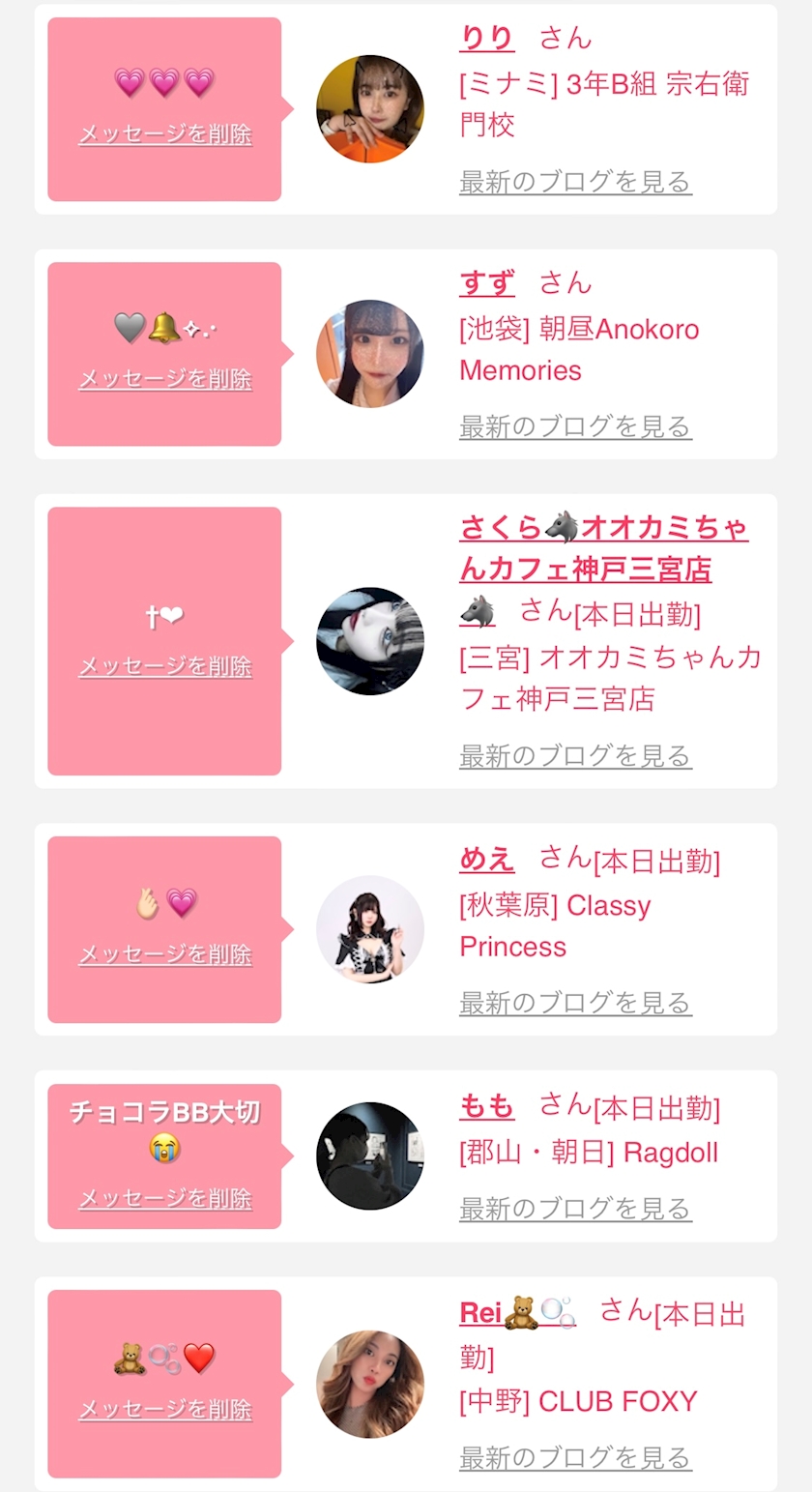Image resolution: width=812 pixels, height=1492 pixels.
Task: Open もも's profile name link
Action: click(486, 1104)
